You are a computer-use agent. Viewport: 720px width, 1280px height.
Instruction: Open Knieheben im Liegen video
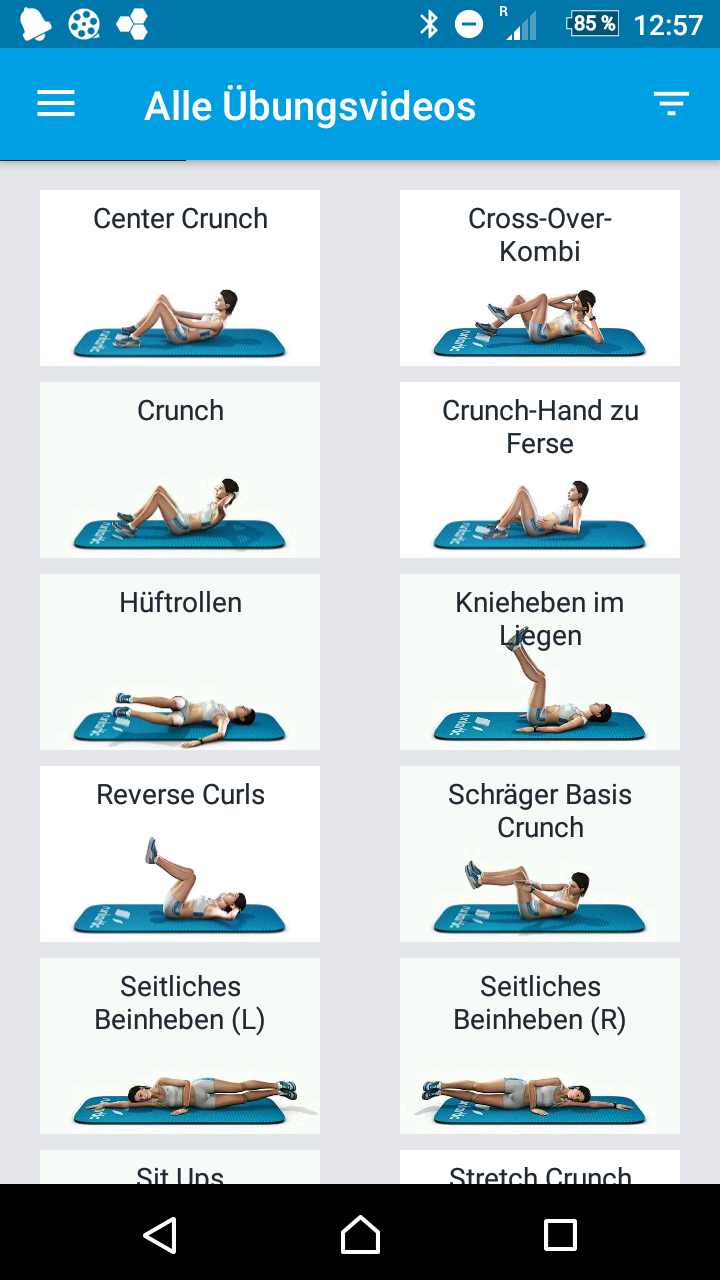(540, 662)
